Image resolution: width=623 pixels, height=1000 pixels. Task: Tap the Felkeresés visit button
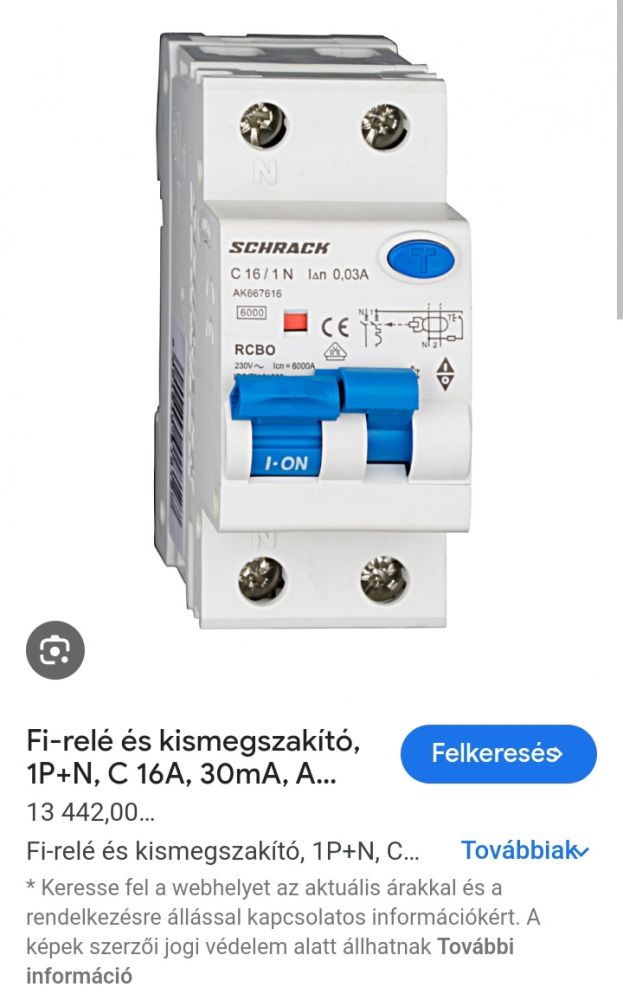(498, 754)
